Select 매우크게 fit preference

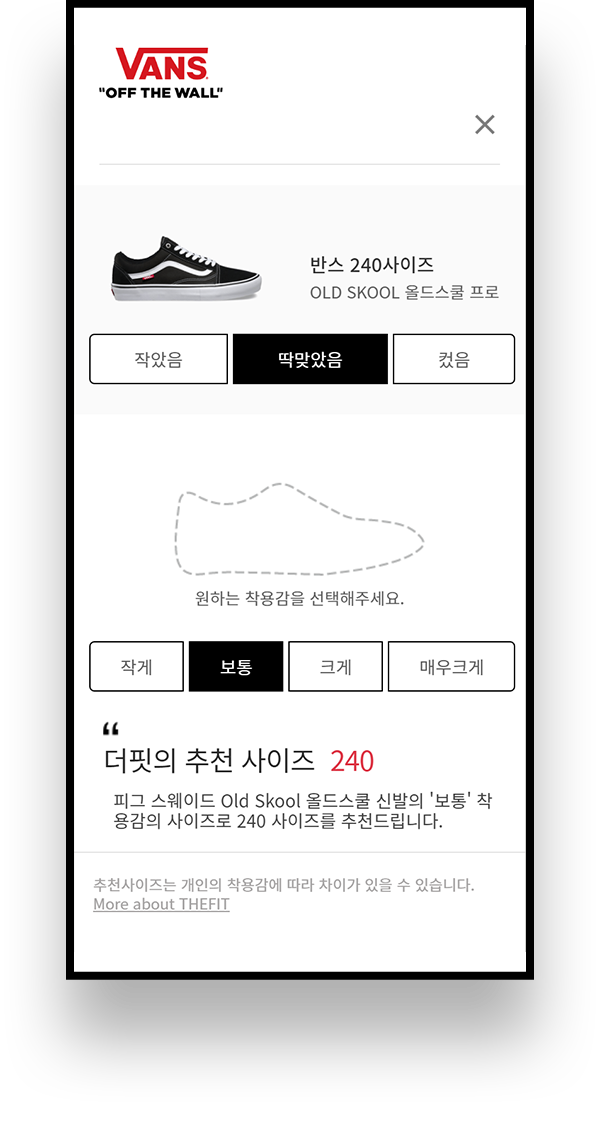click(451, 666)
